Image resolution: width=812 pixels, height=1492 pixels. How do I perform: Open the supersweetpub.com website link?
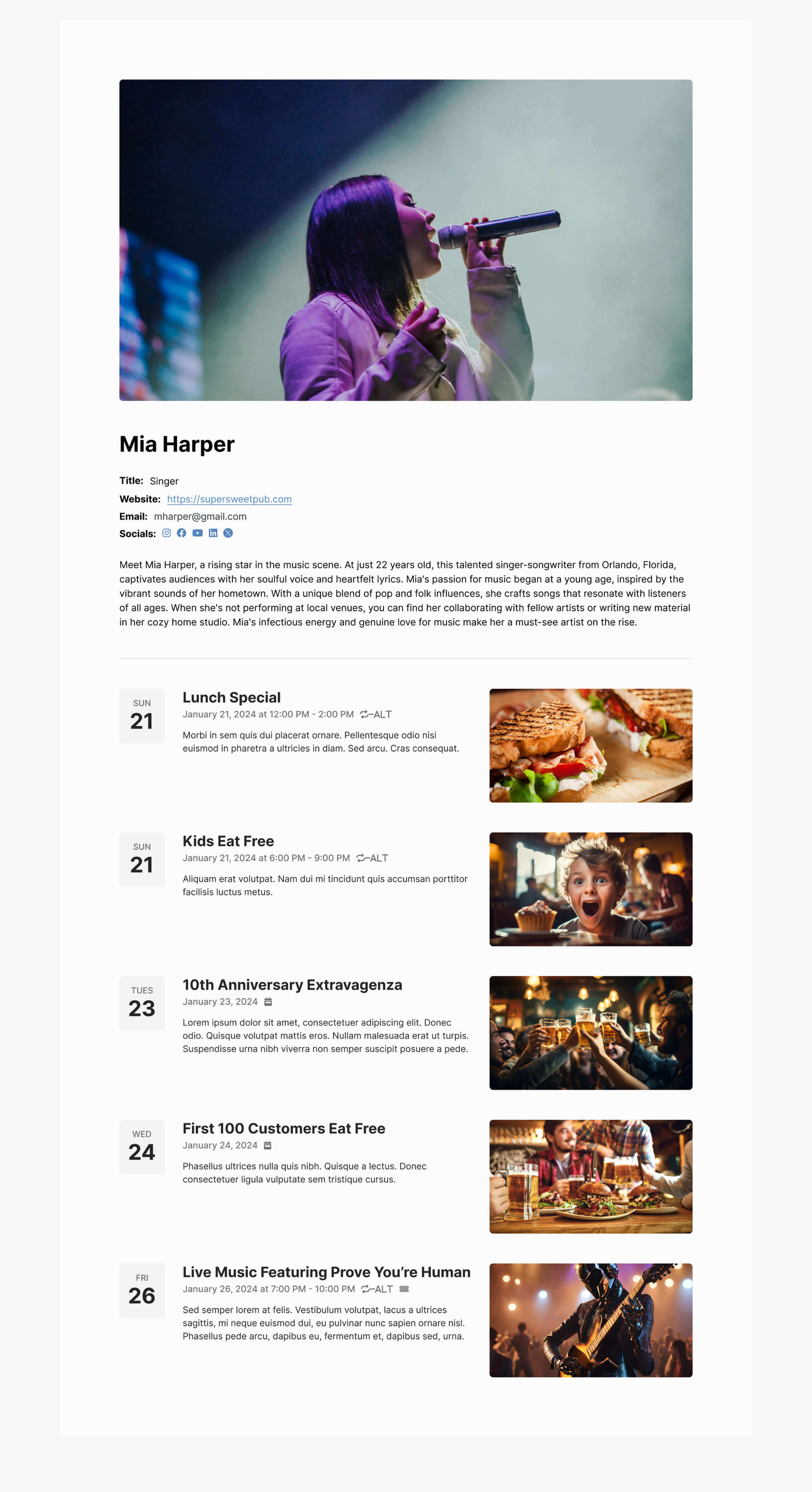click(229, 499)
